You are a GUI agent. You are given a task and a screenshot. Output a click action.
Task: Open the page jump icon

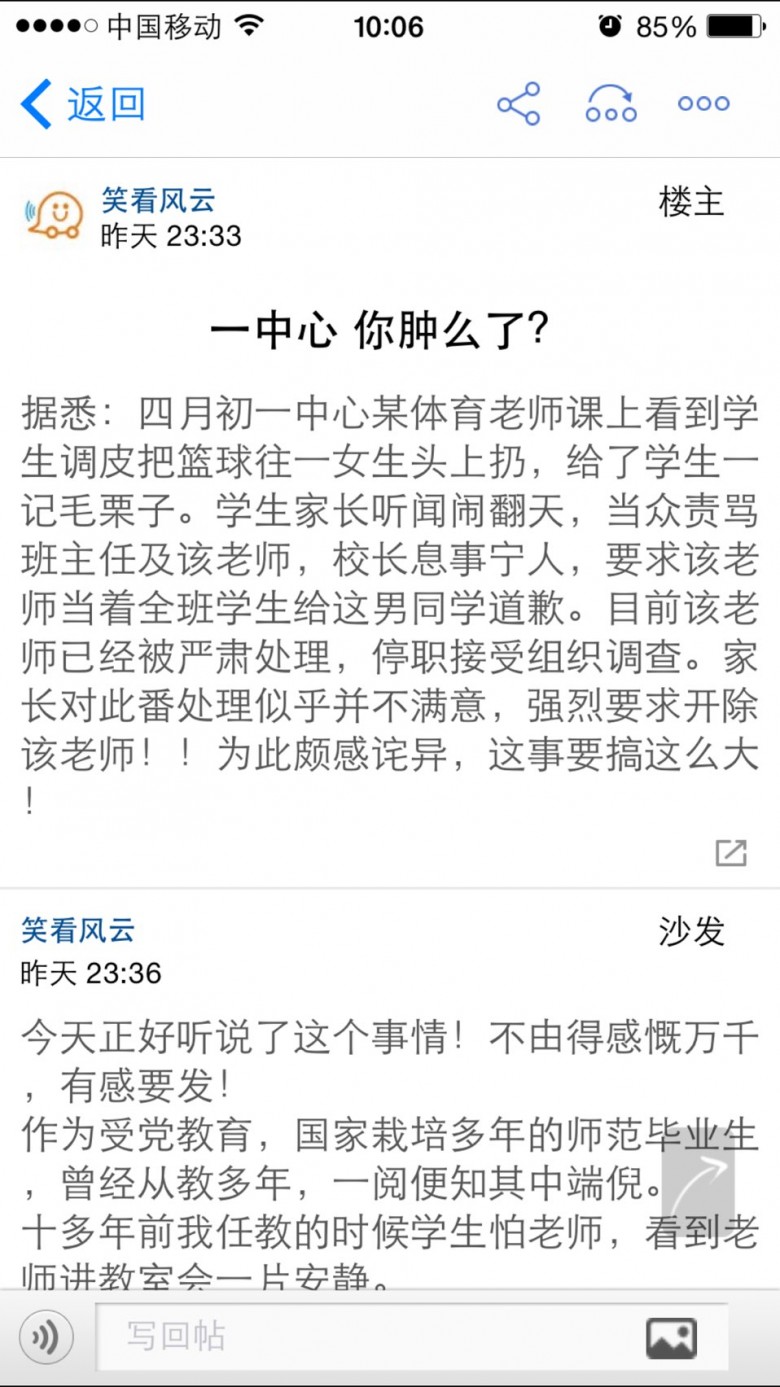pos(611,104)
